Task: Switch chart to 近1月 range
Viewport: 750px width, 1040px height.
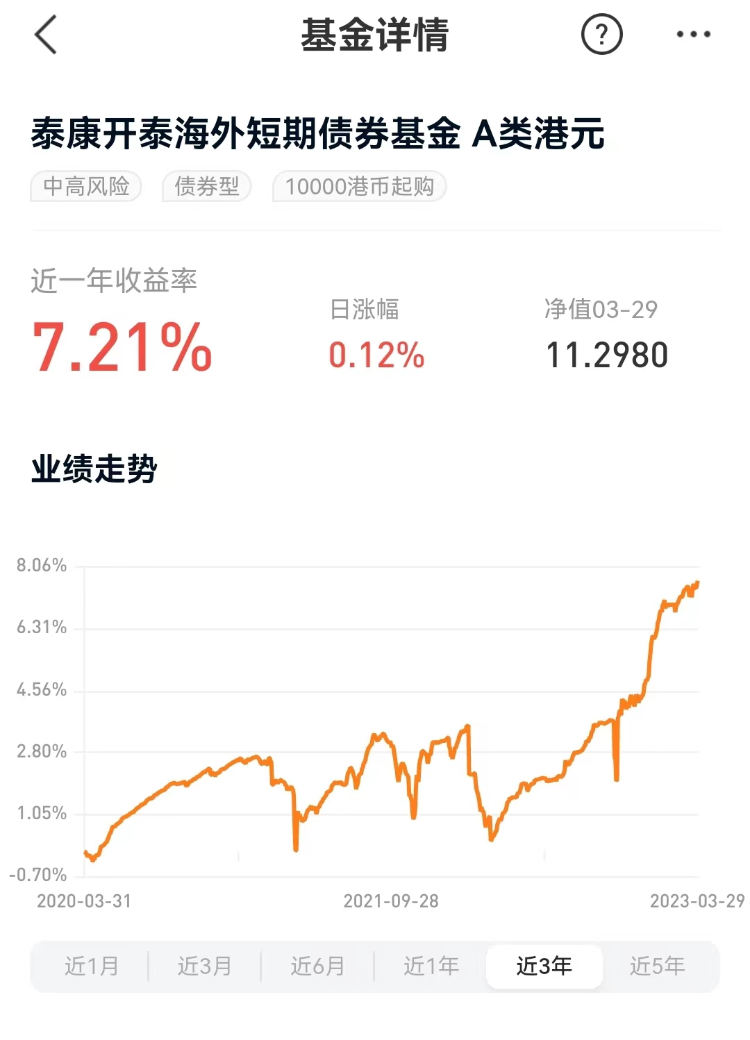Action: (92, 966)
